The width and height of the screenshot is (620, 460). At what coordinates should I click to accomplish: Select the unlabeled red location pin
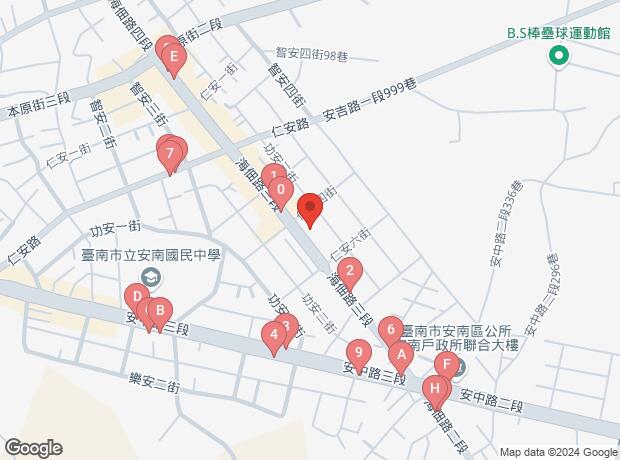(x=309, y=208)
